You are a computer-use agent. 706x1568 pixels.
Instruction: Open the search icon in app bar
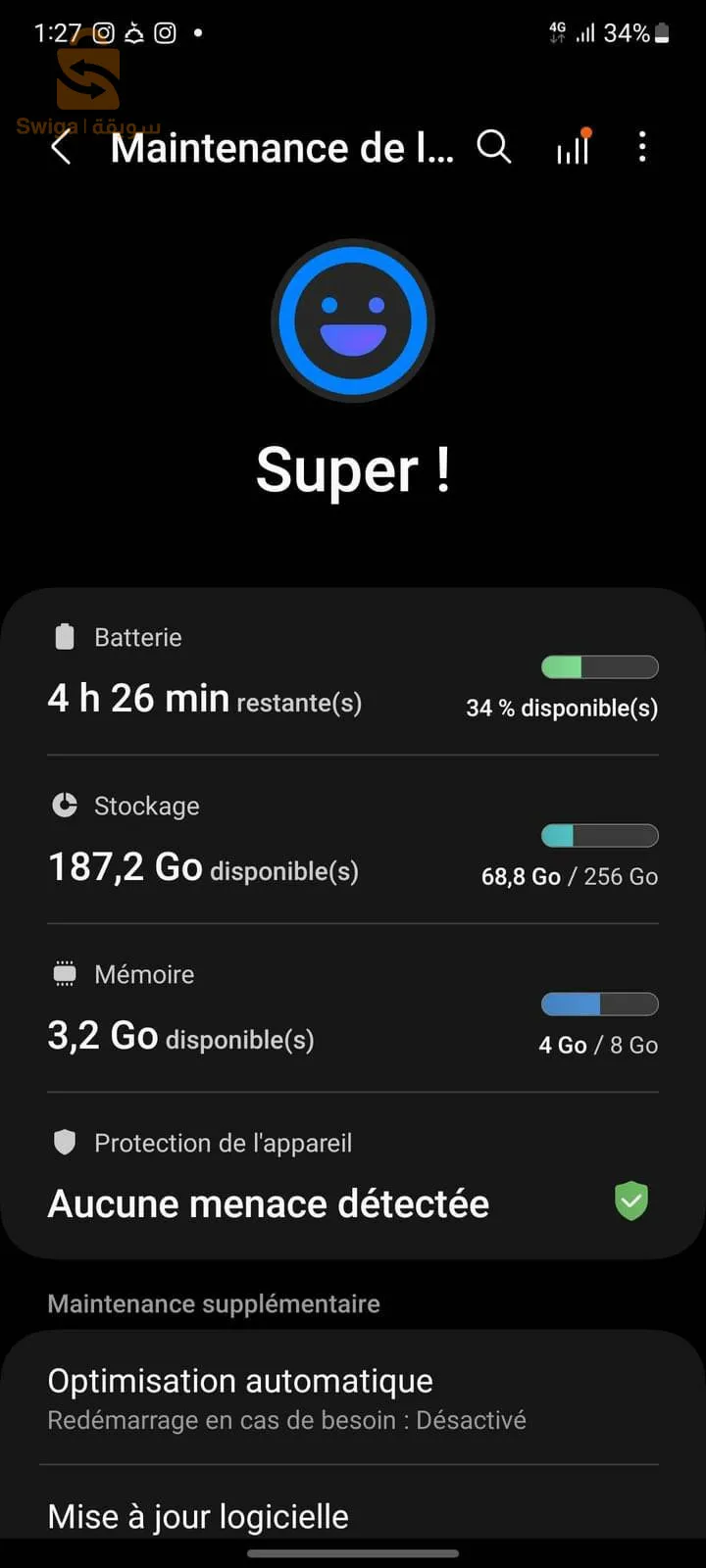[494, 147]
